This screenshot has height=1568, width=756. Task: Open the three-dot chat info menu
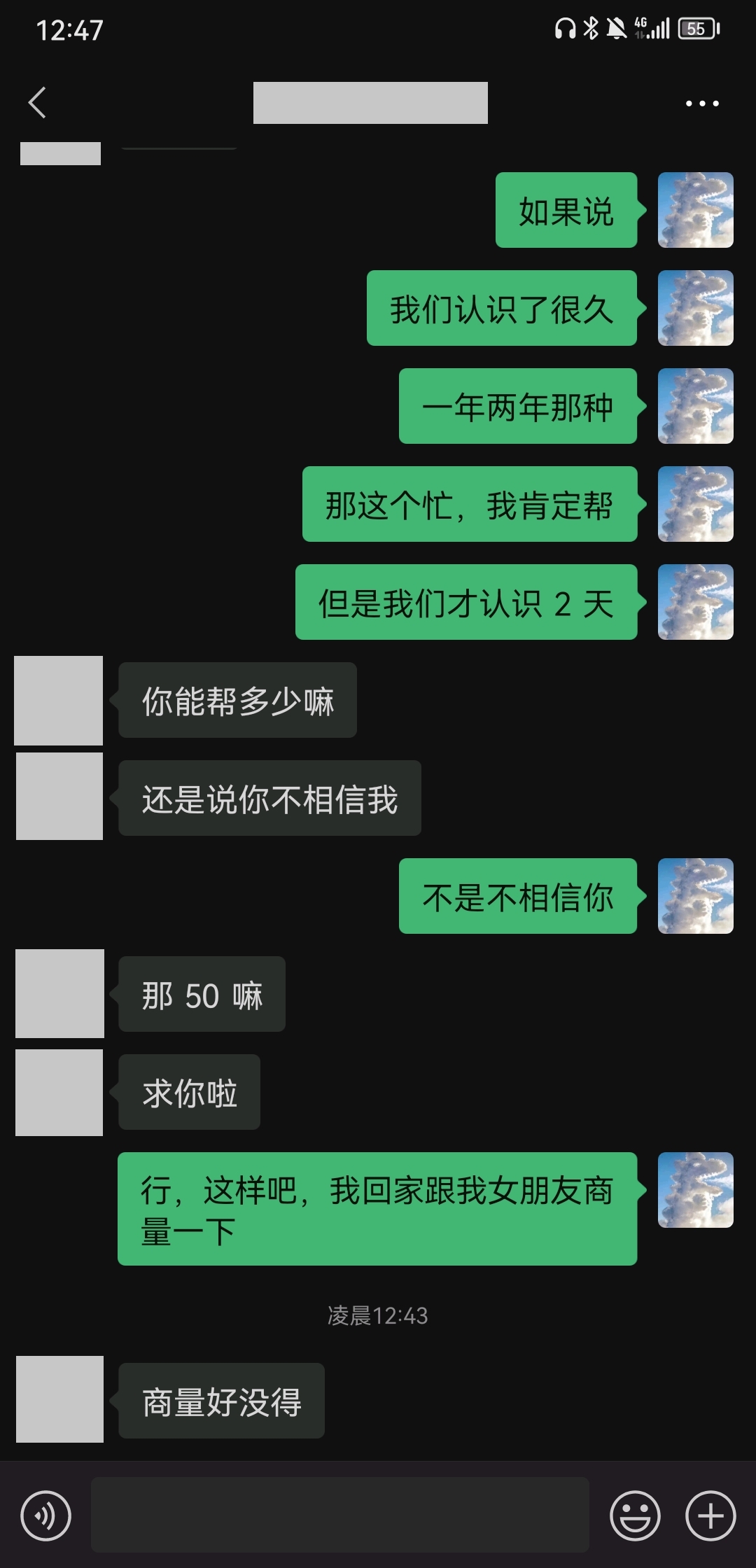(x=701, y=104)
